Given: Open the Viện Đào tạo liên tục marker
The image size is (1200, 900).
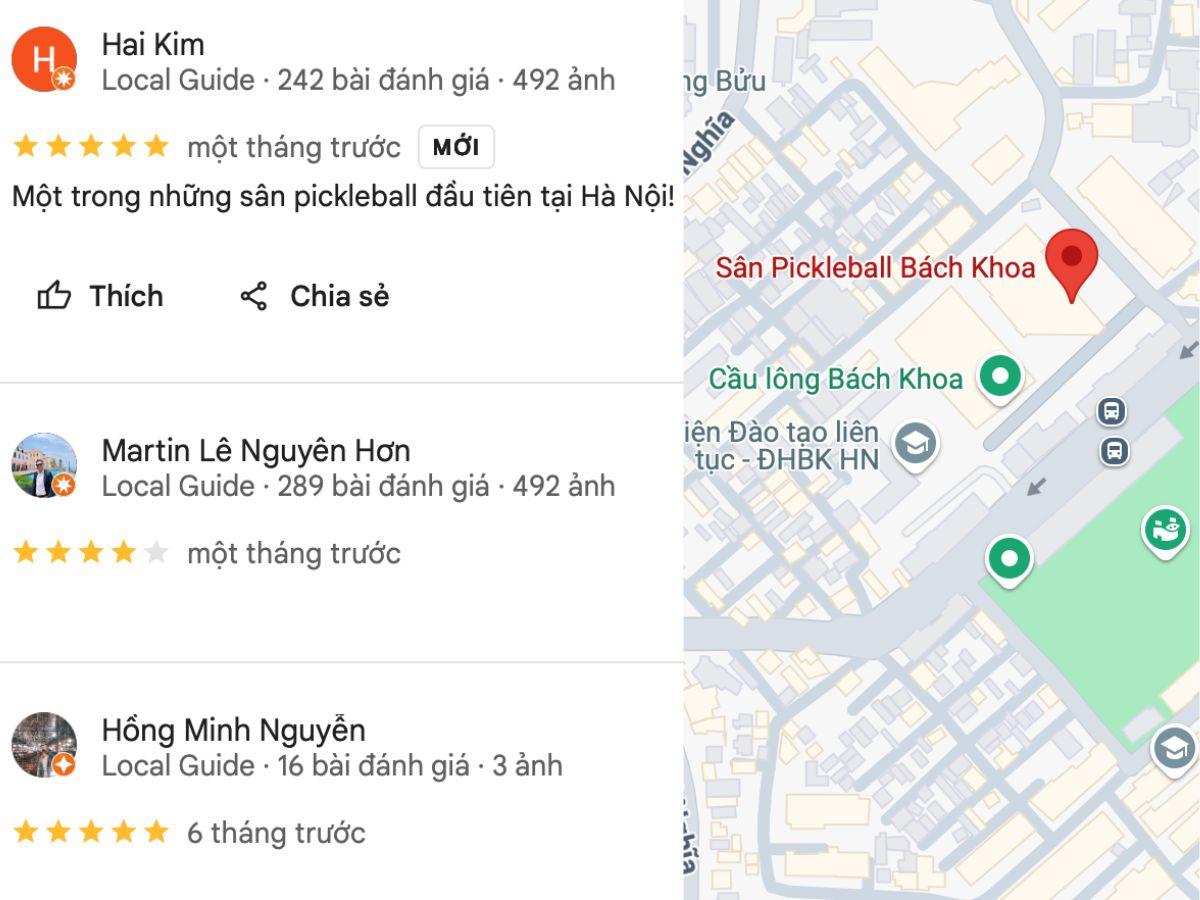Looking at the screenshot, I should click(914, 445).
